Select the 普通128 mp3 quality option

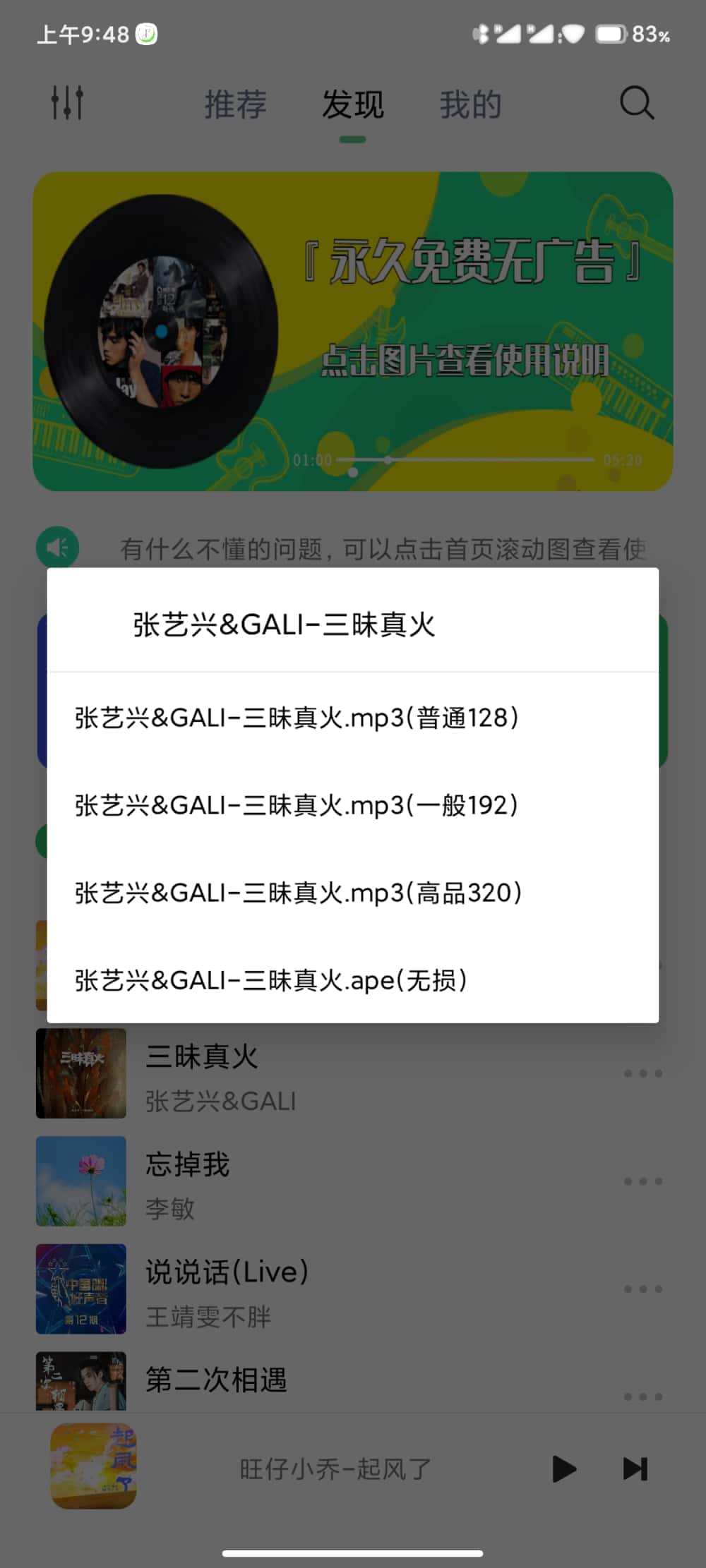pos(297,718)
